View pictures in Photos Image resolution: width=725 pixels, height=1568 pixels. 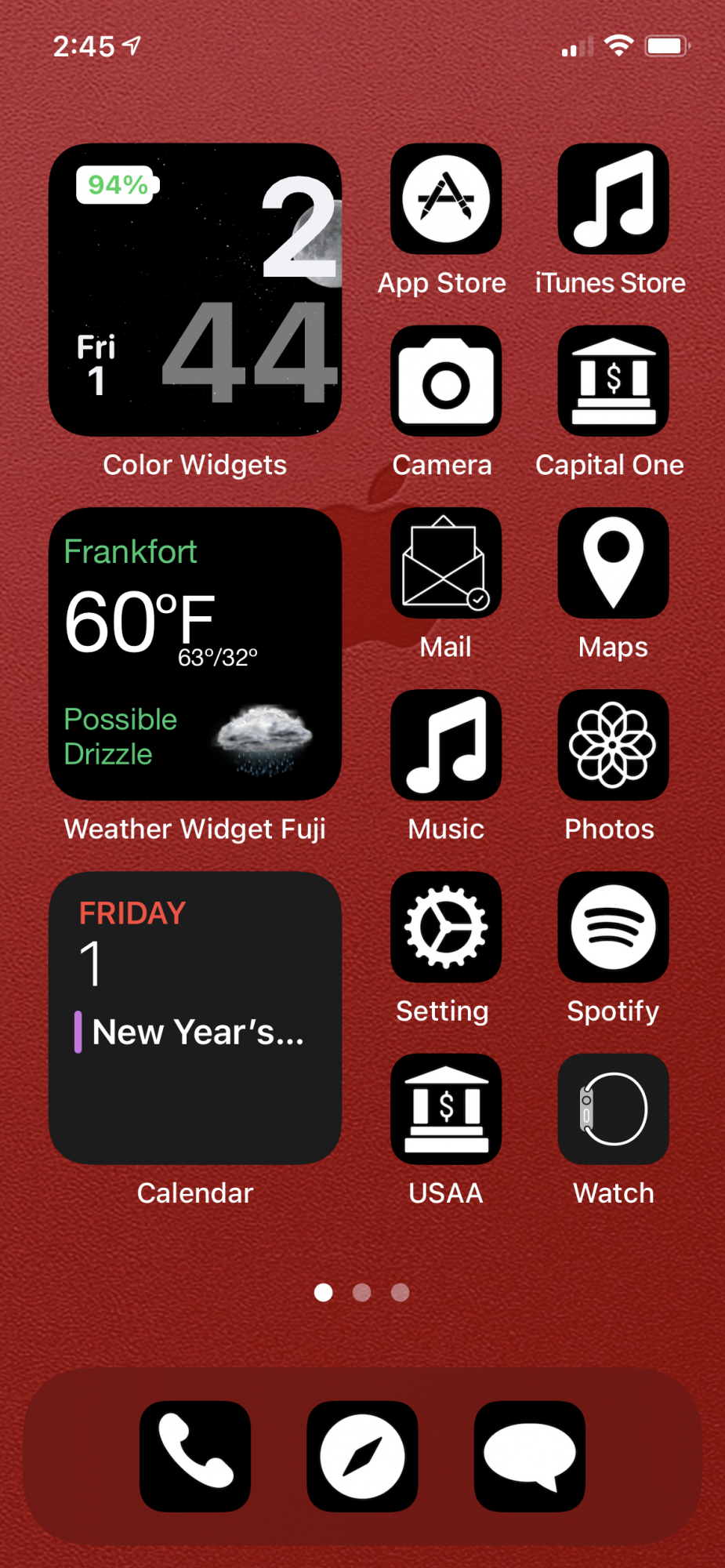613,745
